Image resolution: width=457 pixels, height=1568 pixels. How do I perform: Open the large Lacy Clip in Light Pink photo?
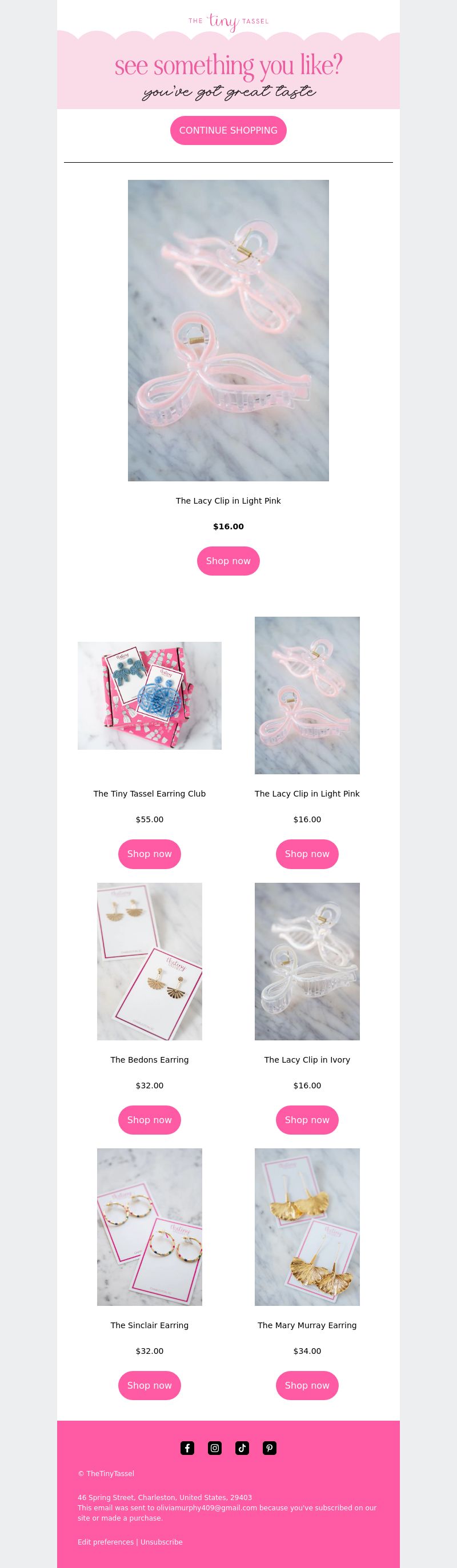tap(228, 330)
